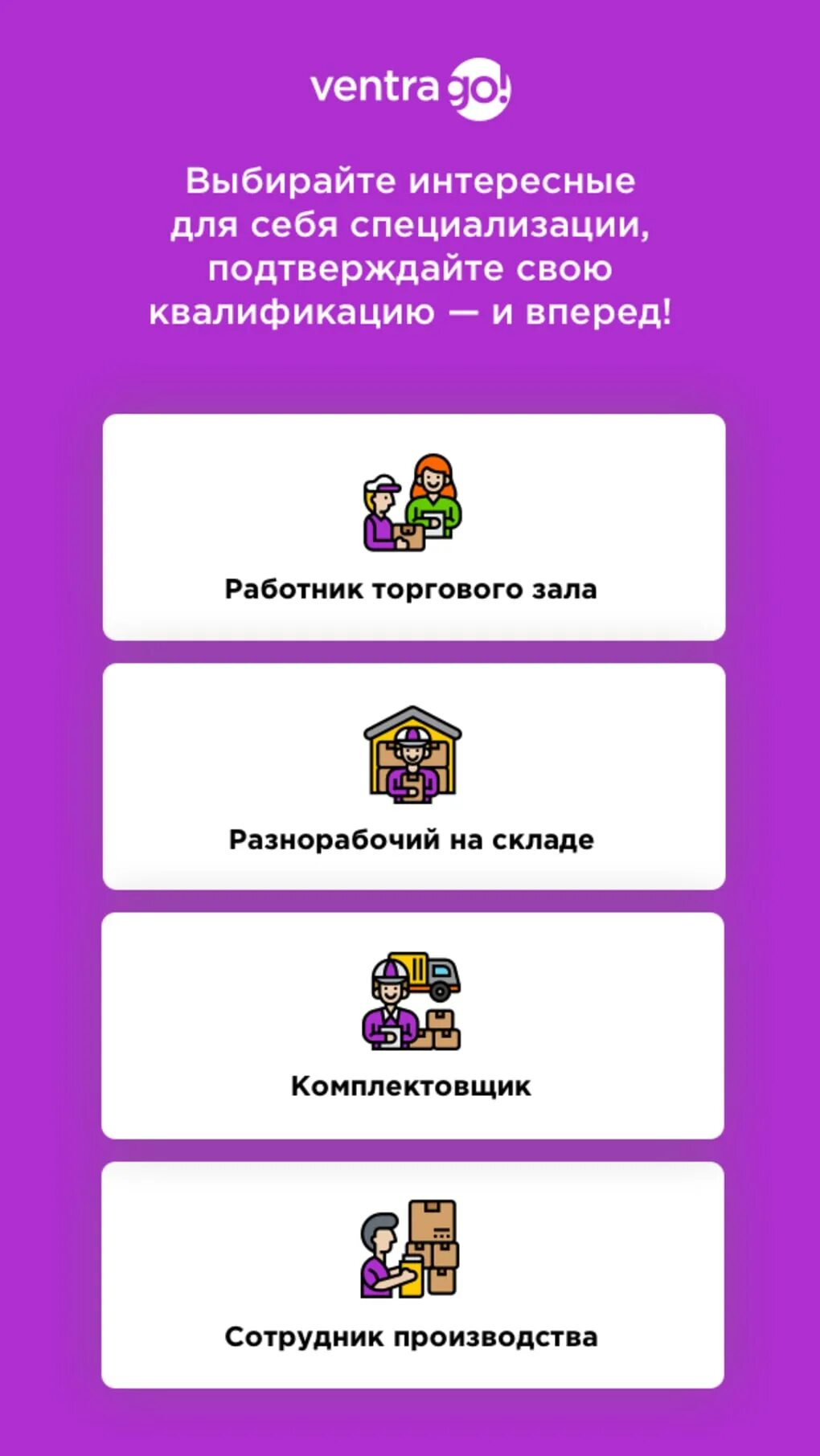The height and width of the screenshot is (1456, 820).
Task: Tap the Комплектовщик label text
Action: [410, 1087]
